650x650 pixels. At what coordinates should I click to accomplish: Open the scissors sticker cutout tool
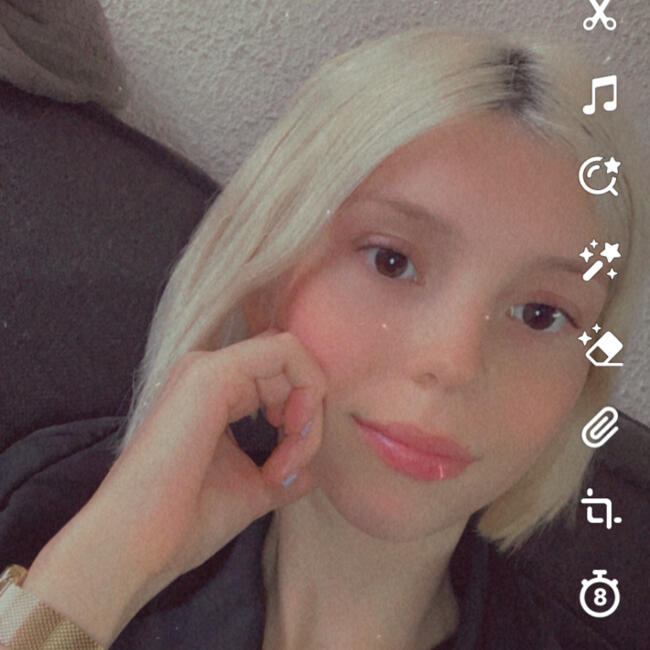coord(599,14)
